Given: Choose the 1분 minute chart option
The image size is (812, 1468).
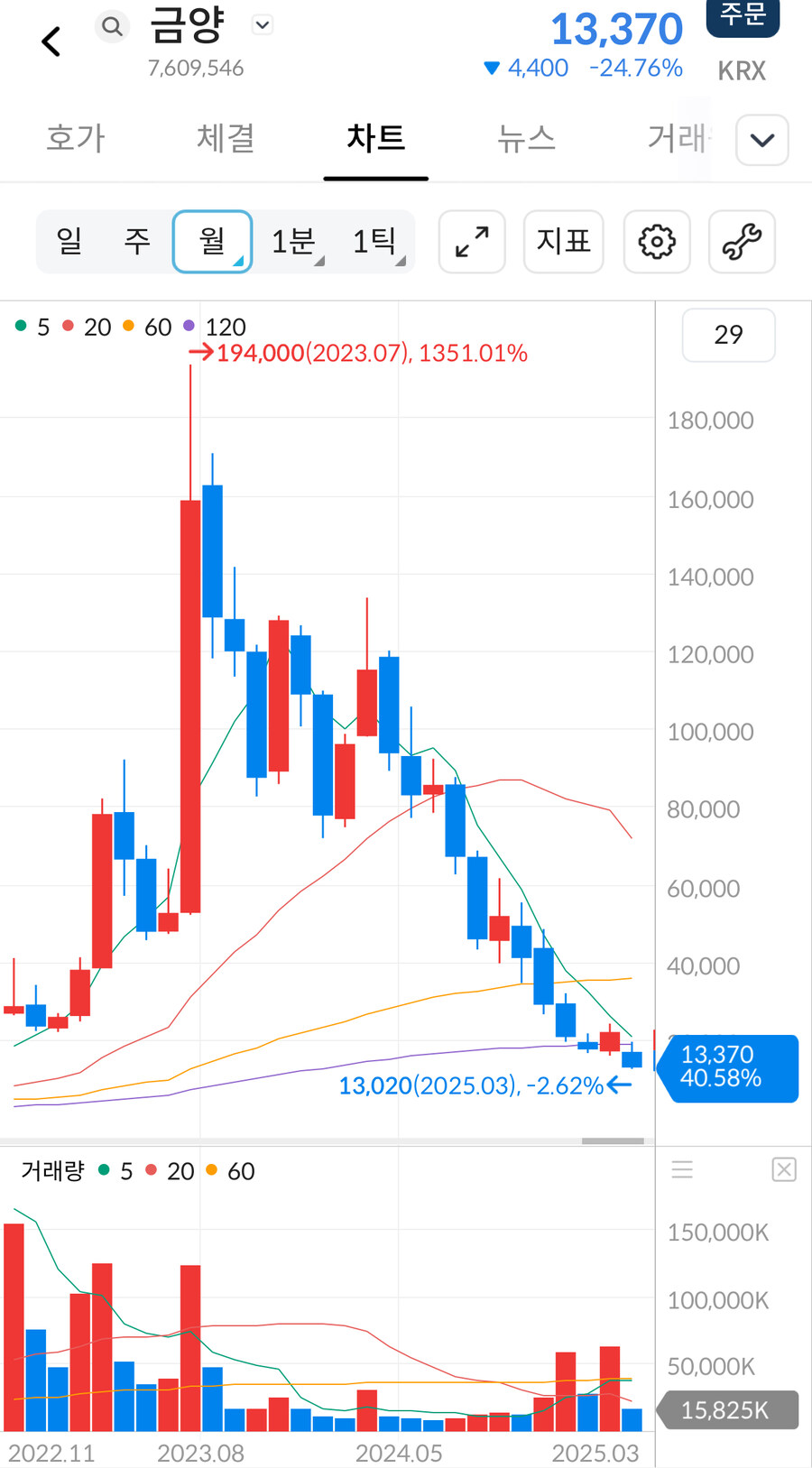Looking at the screenshot, I should [296, 241].
